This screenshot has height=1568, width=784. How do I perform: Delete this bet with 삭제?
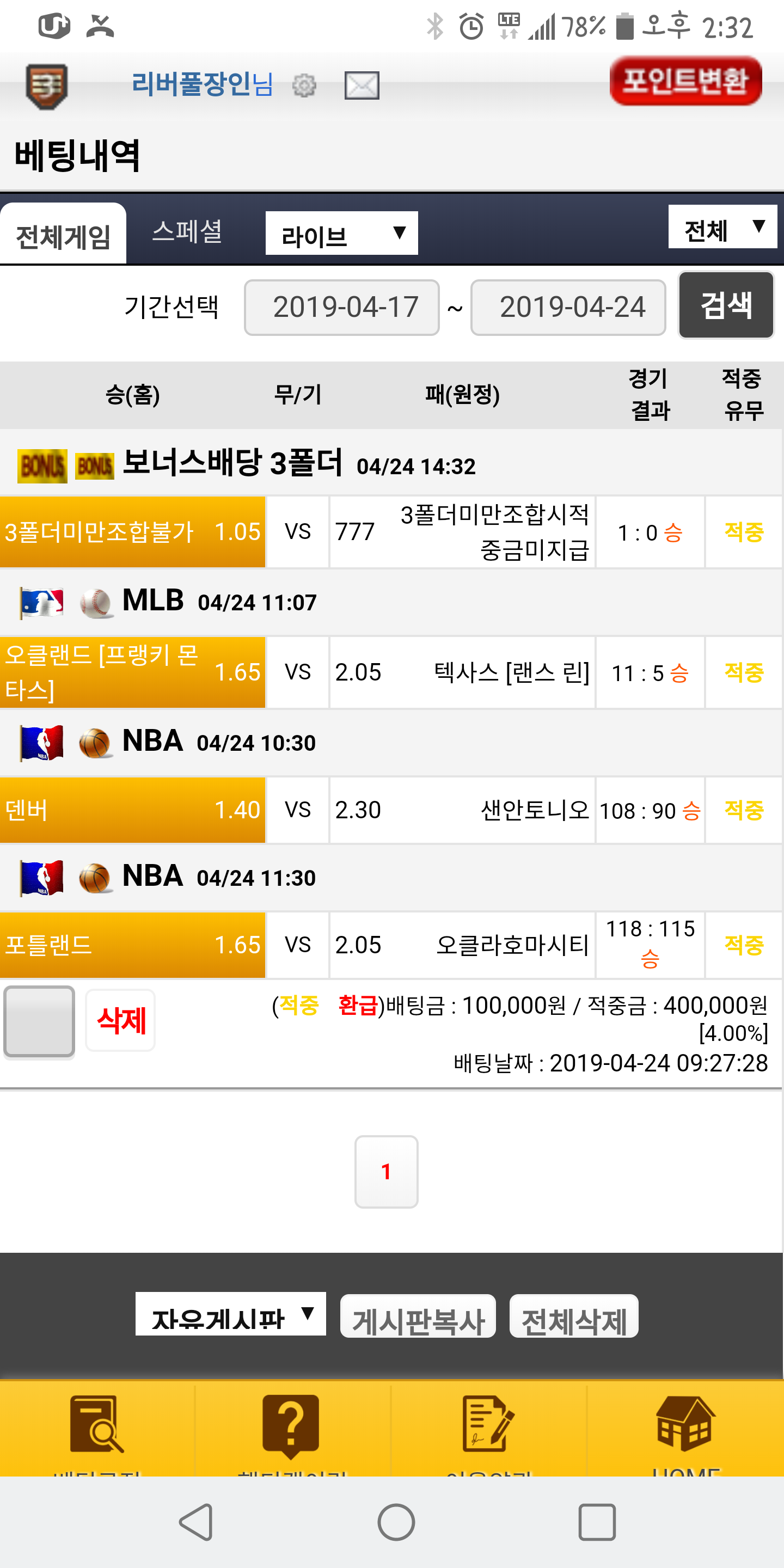click(x=120, y=1020)
